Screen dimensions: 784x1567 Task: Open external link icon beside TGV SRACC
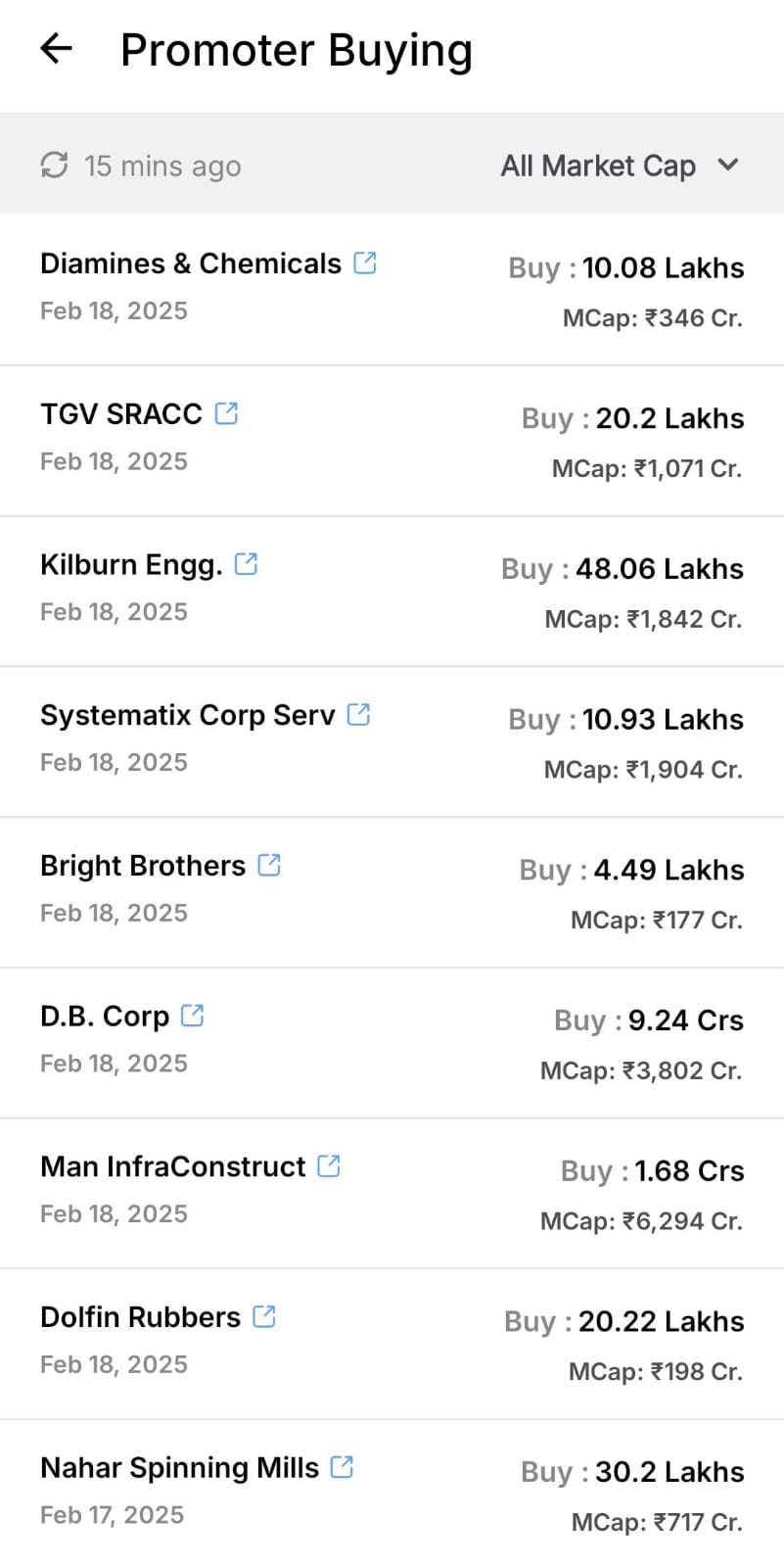pos(226,413)
